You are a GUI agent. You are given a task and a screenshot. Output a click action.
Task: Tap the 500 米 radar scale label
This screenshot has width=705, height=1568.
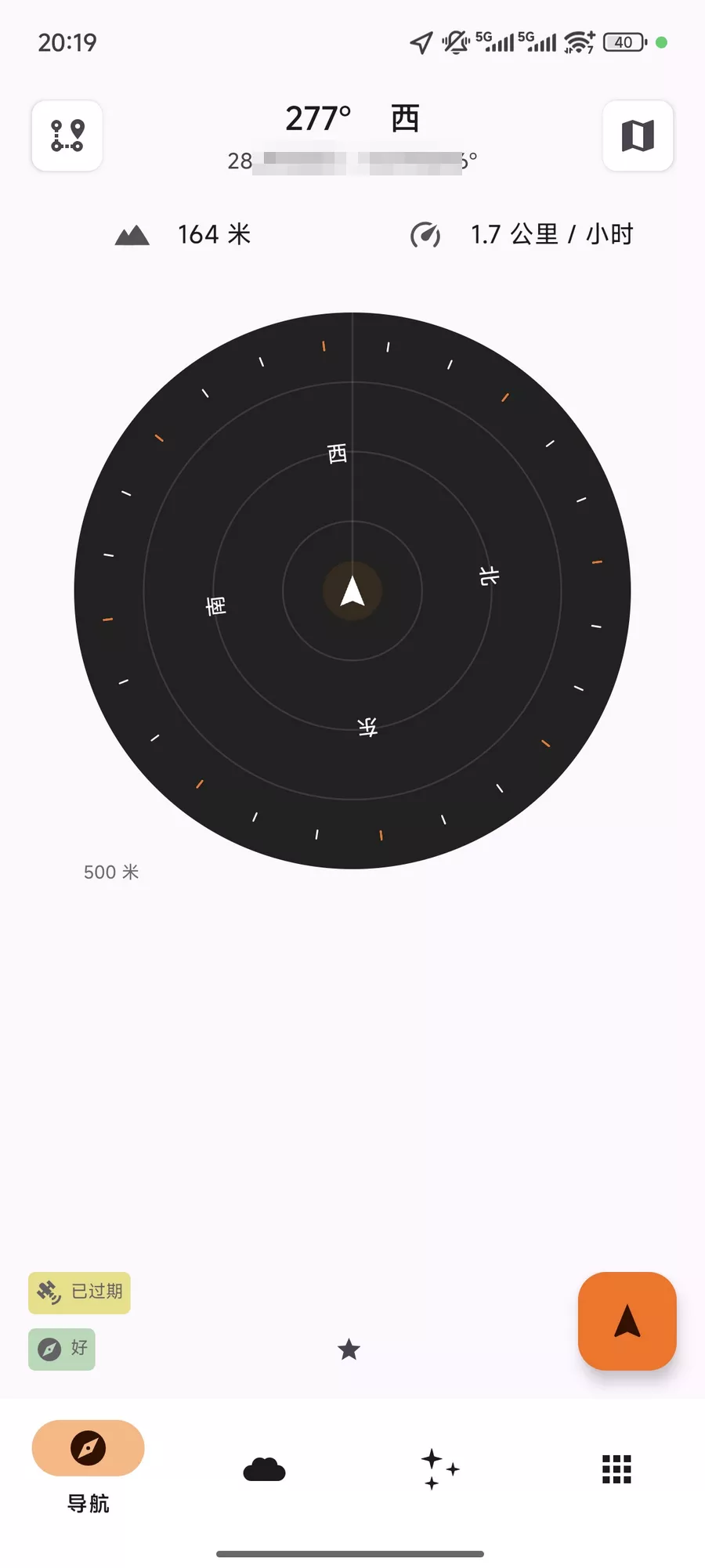pyautogui.click(x=111, y=871)
